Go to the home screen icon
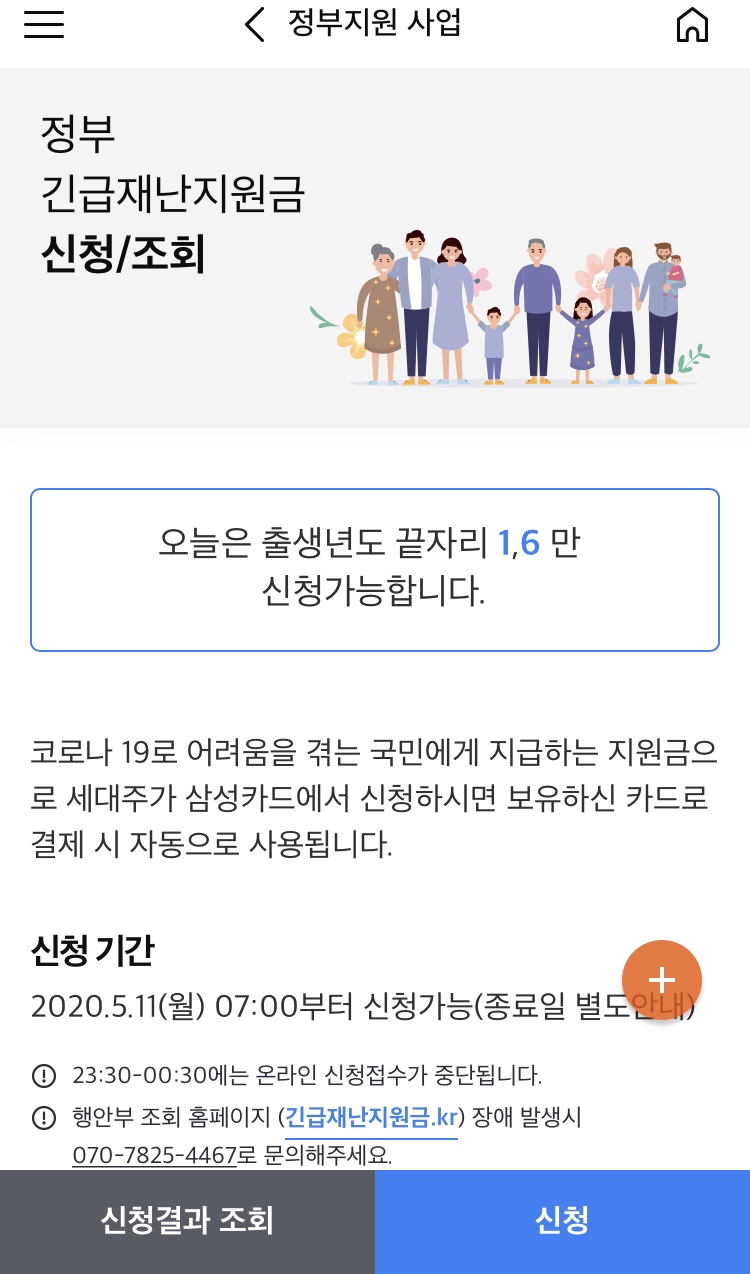This screenshot has width=750, height=1274. pos(692,25)
